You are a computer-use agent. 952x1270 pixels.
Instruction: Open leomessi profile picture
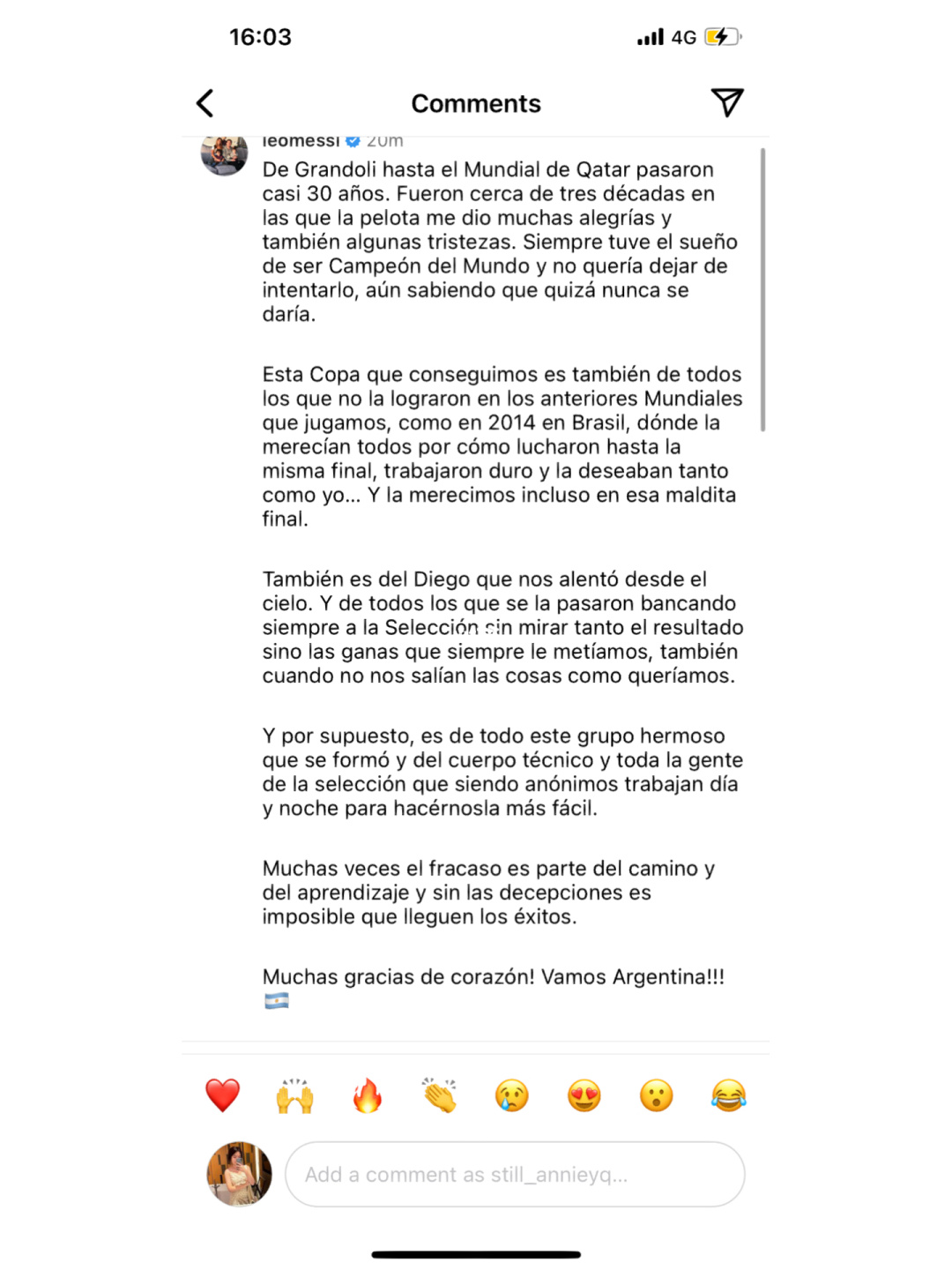[224, 154]
